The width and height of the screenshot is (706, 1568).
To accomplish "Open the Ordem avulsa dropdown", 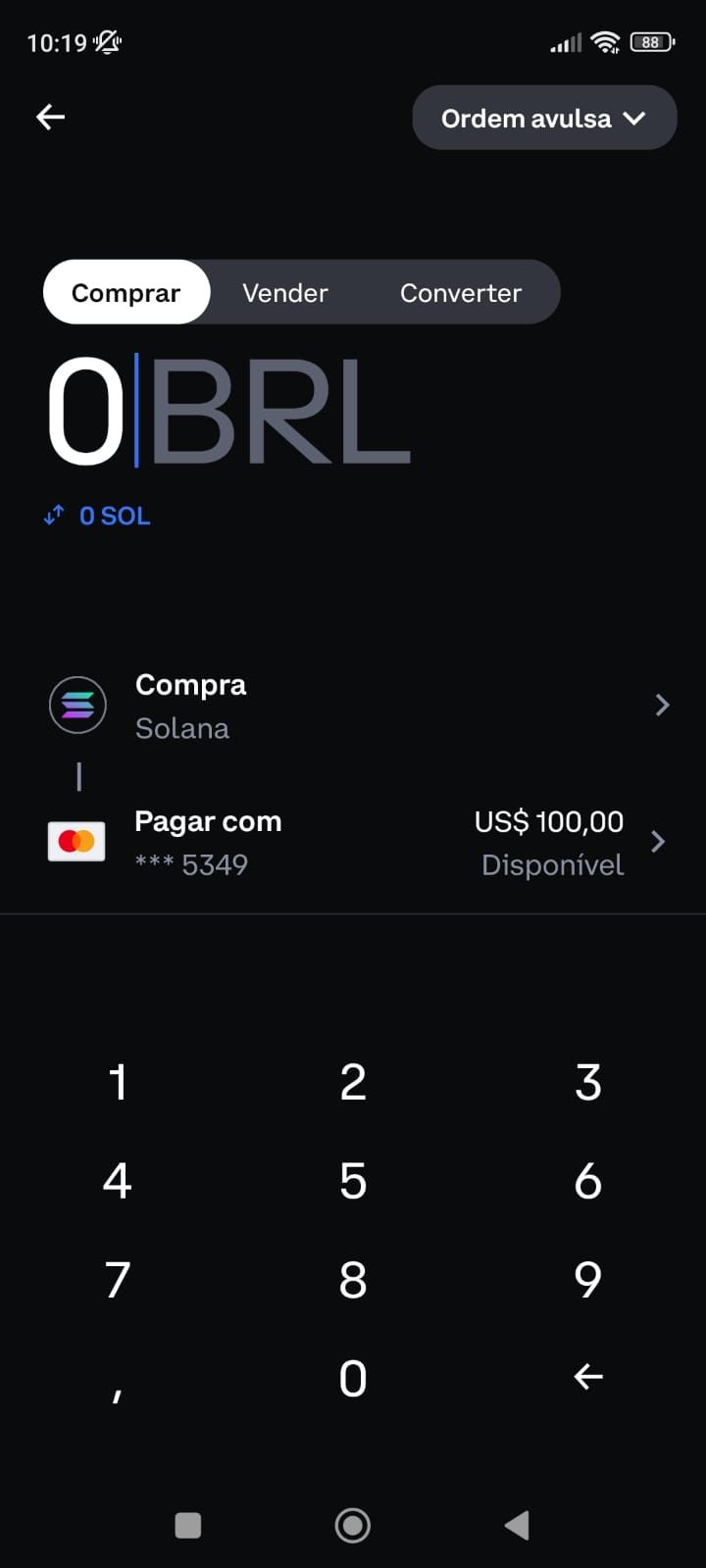I will [x=544, y=119].
